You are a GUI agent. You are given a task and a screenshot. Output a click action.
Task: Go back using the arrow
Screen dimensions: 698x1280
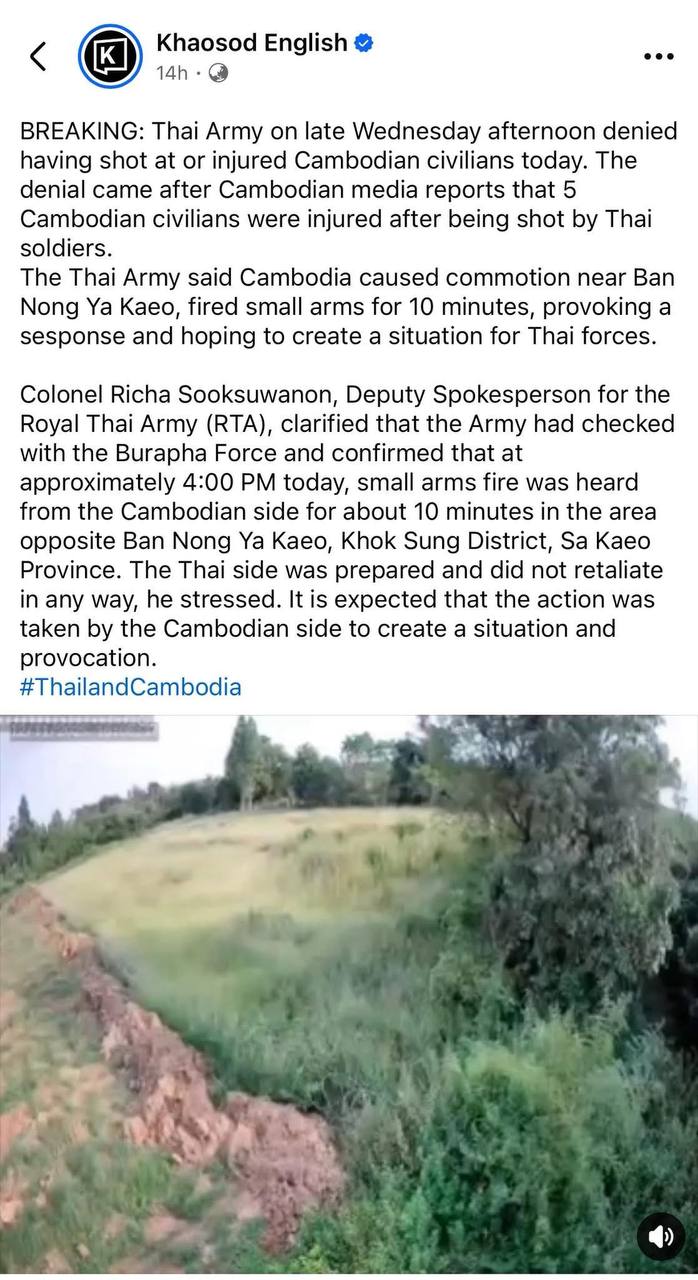click(x=38, y=57)
